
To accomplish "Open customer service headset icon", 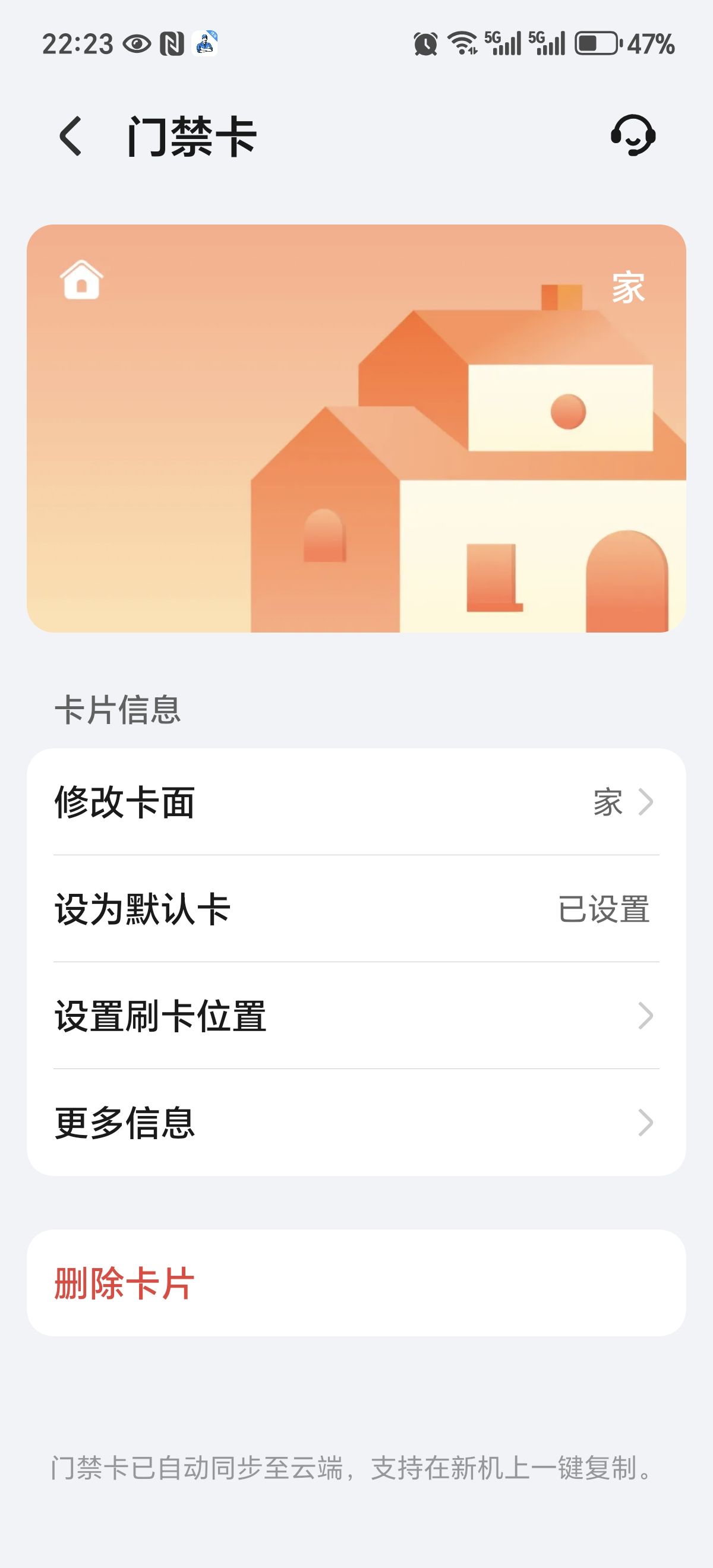I will coord(633,135).
